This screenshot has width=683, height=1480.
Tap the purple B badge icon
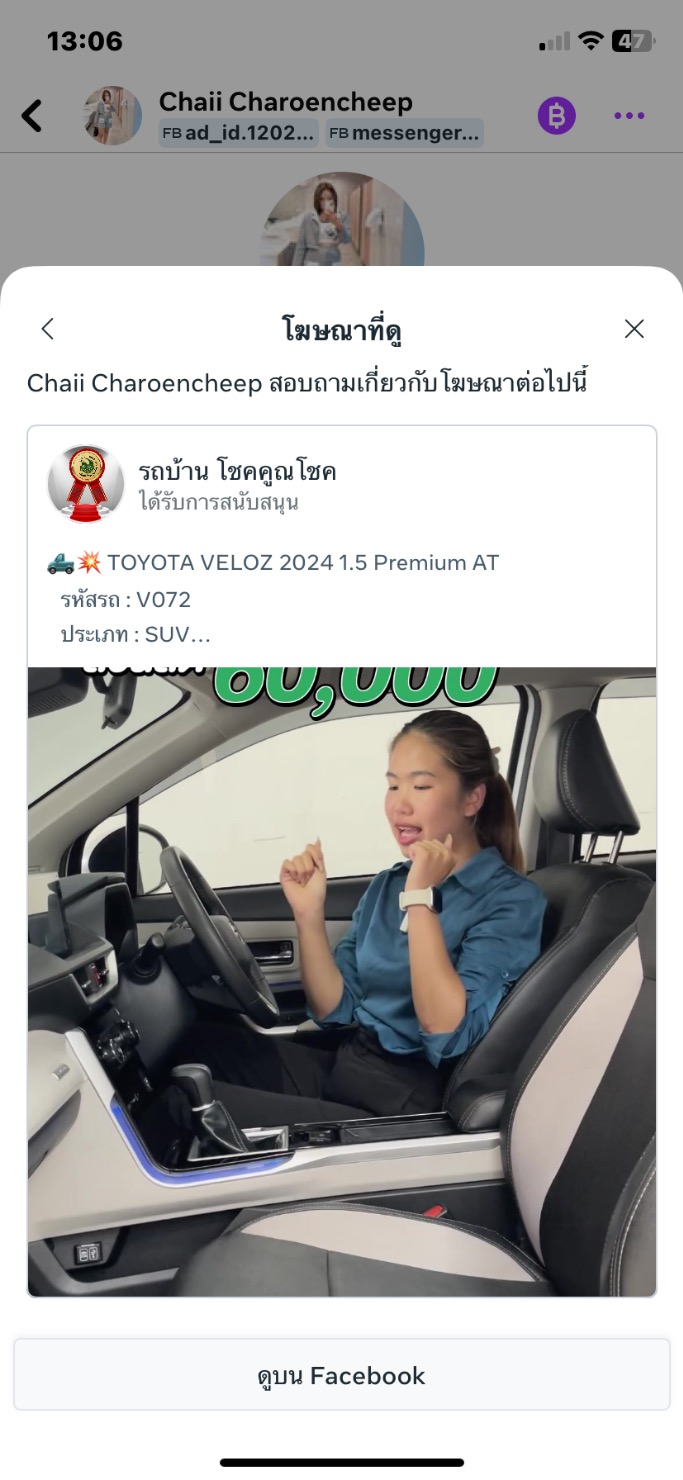coord(557,116)
